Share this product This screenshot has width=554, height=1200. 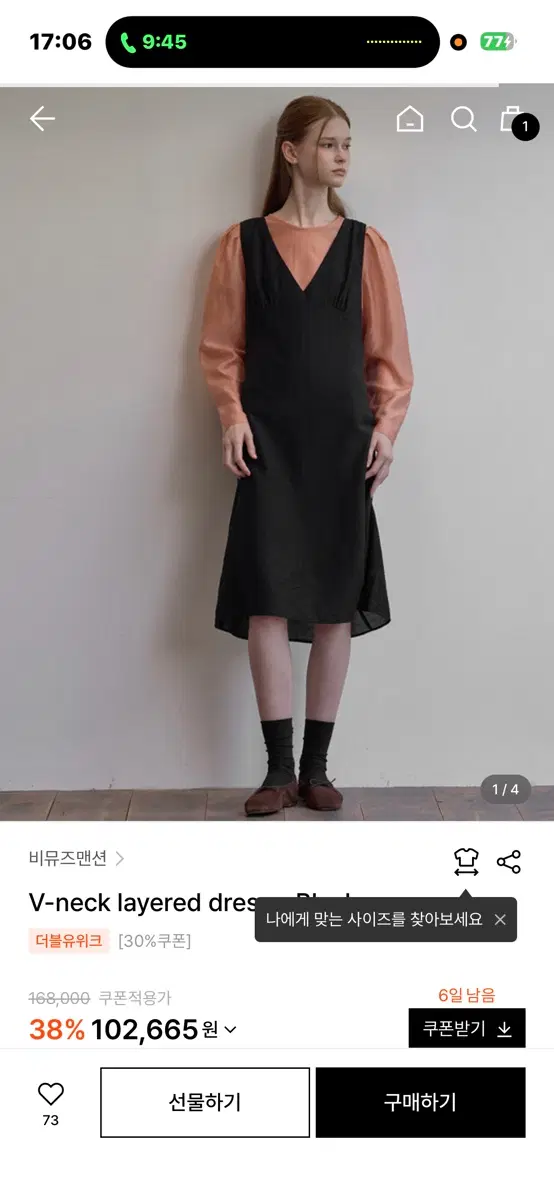coord(509,861)
